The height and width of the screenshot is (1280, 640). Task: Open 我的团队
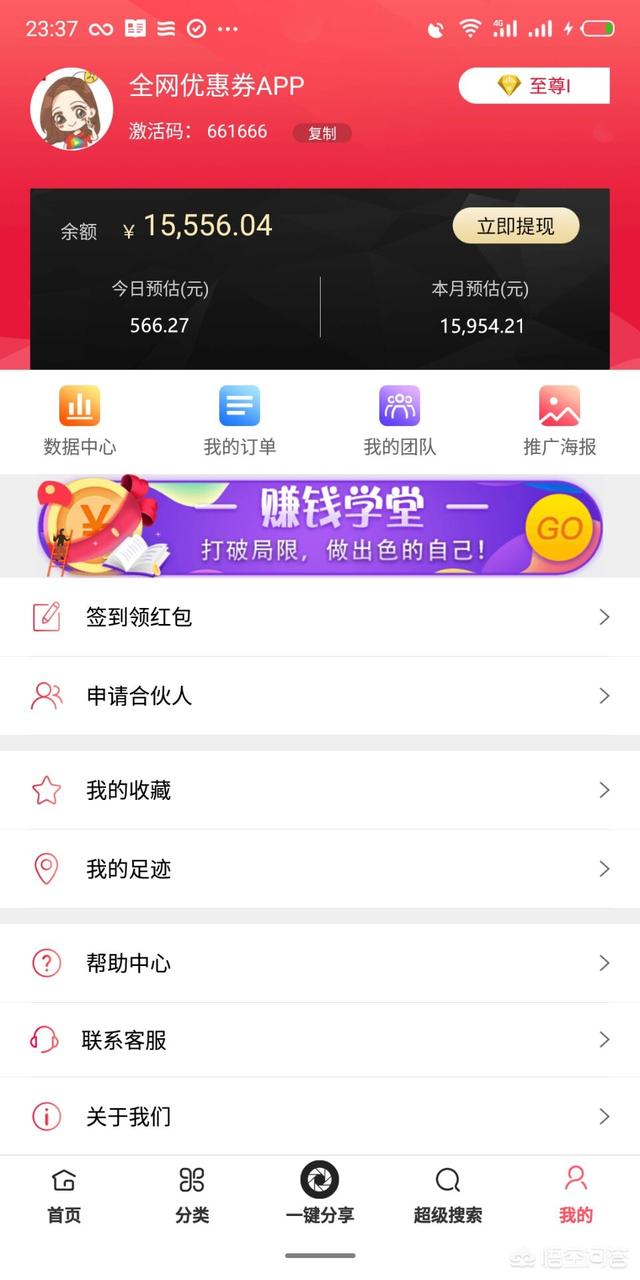[400, 421]
